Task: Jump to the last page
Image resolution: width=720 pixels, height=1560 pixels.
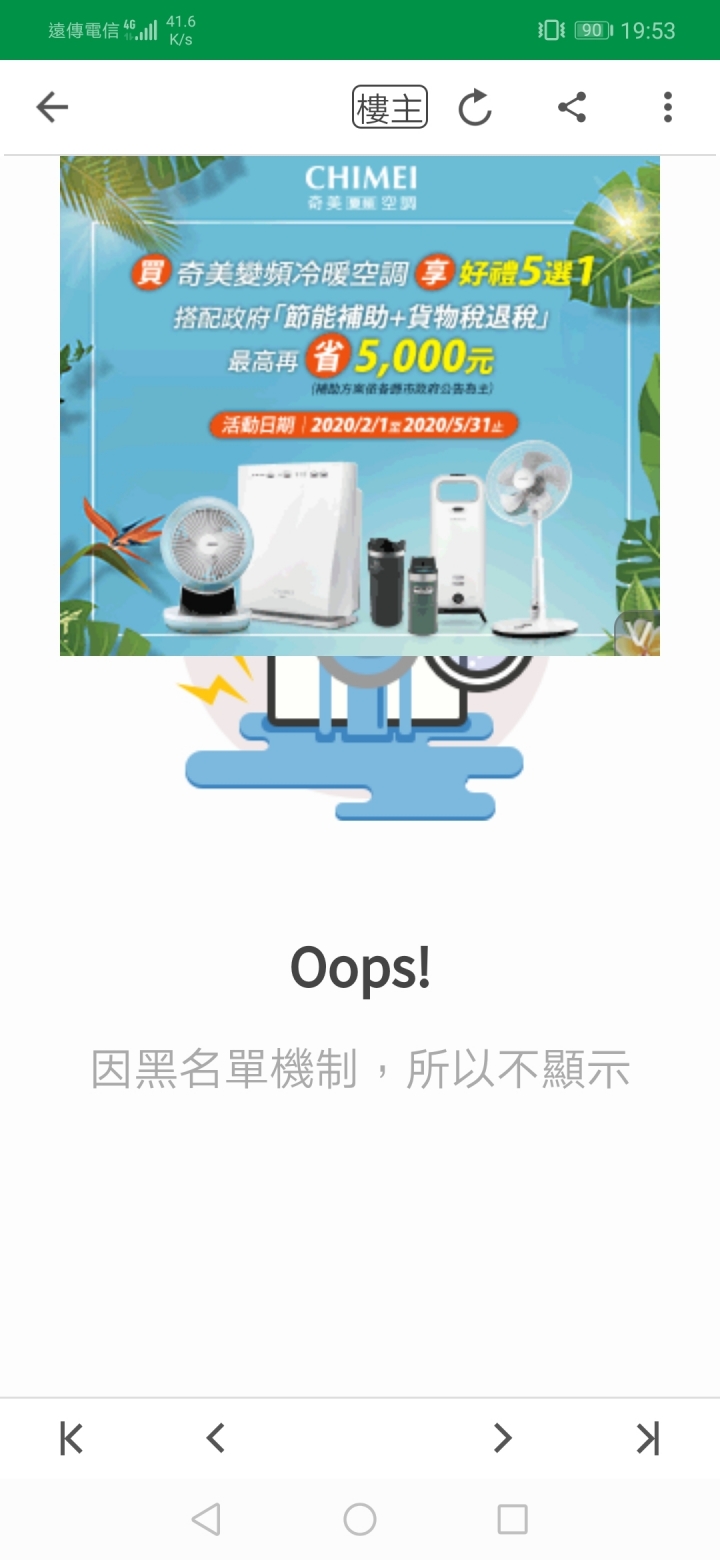Action: coord(648,1438)
